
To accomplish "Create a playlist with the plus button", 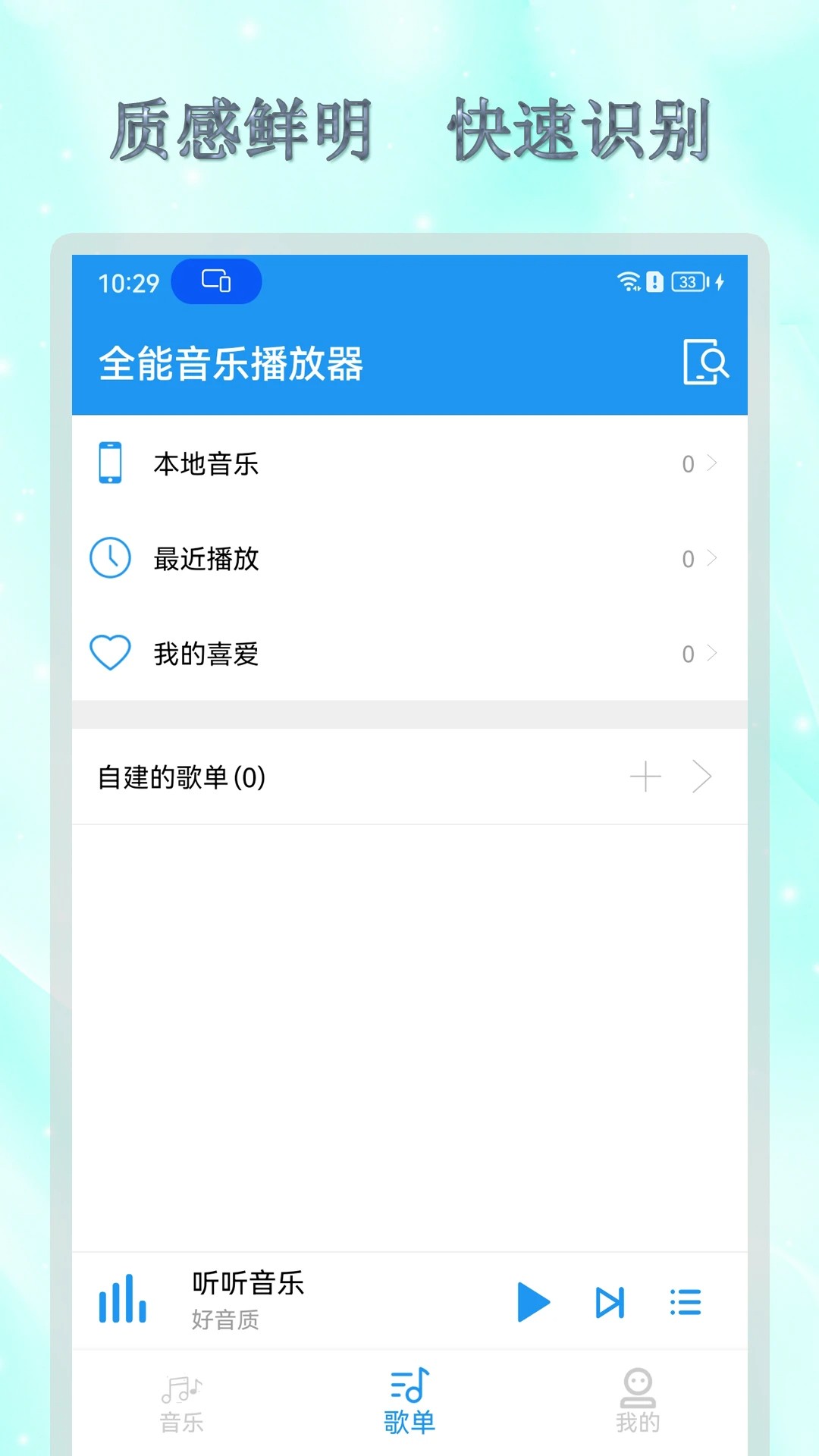I will 645,777.
